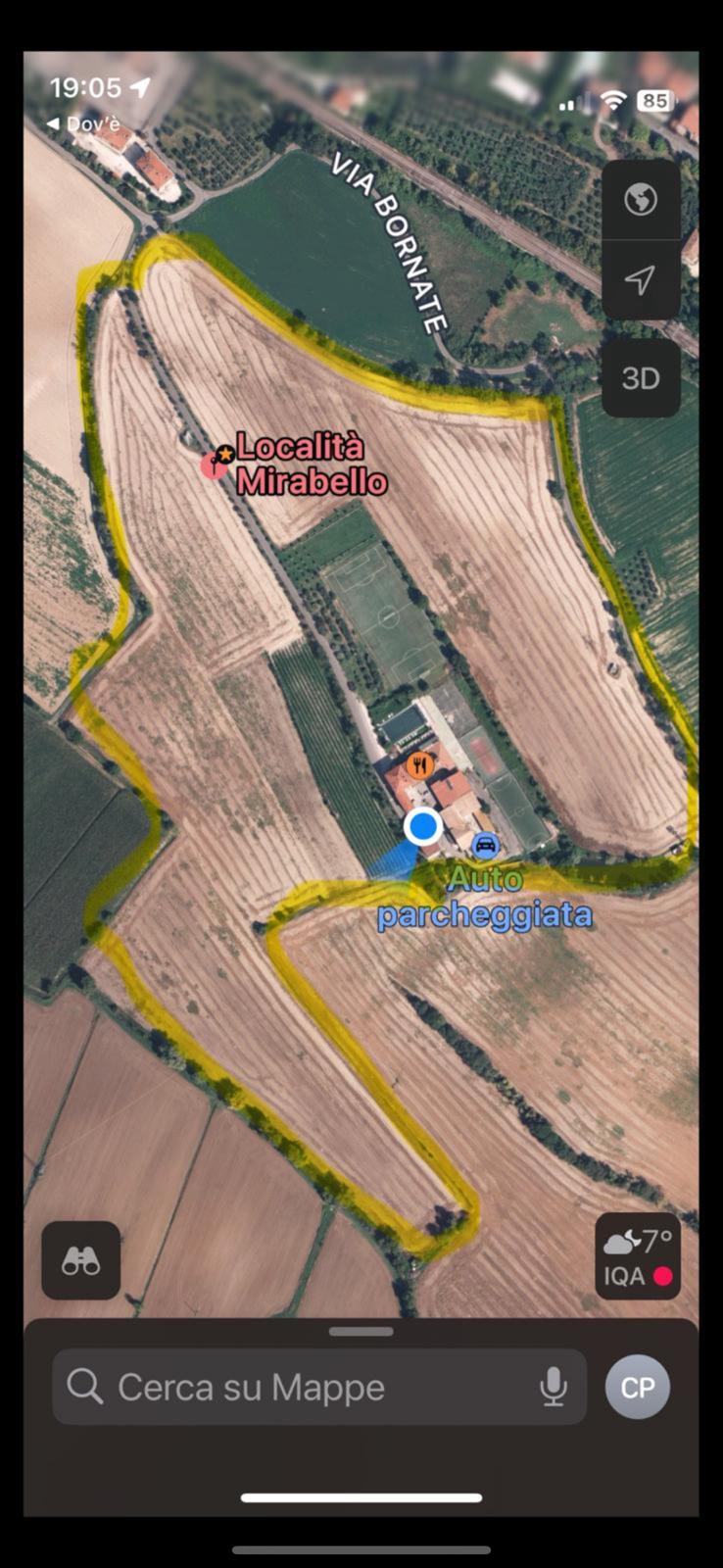Tap the Auto parcheggiata car marker
This screenshot has width=723, height=1568.
point(485,845)
